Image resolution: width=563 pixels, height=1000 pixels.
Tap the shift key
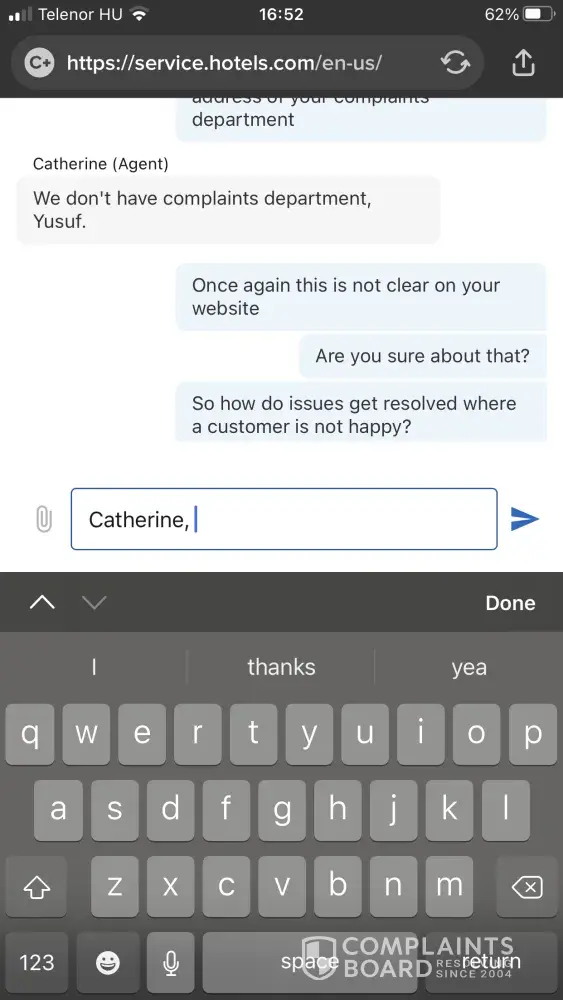pos(36,887)
